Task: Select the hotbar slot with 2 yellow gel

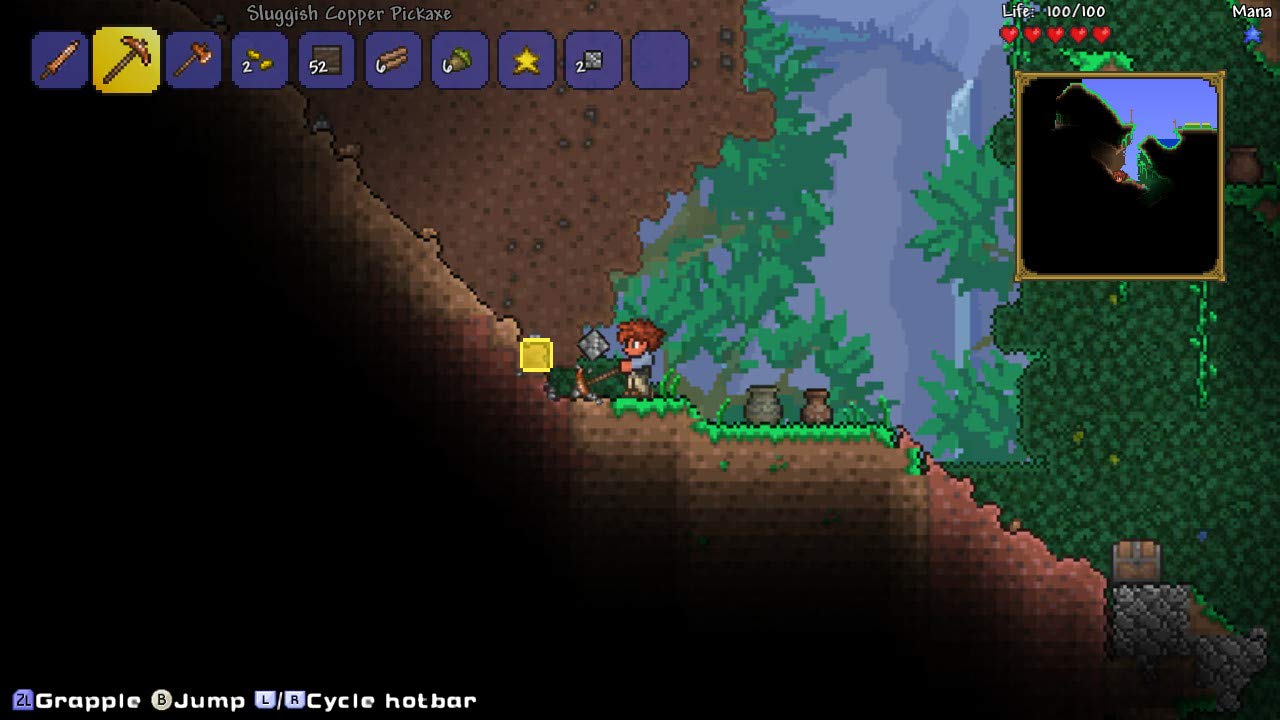Action: [260, 61]
